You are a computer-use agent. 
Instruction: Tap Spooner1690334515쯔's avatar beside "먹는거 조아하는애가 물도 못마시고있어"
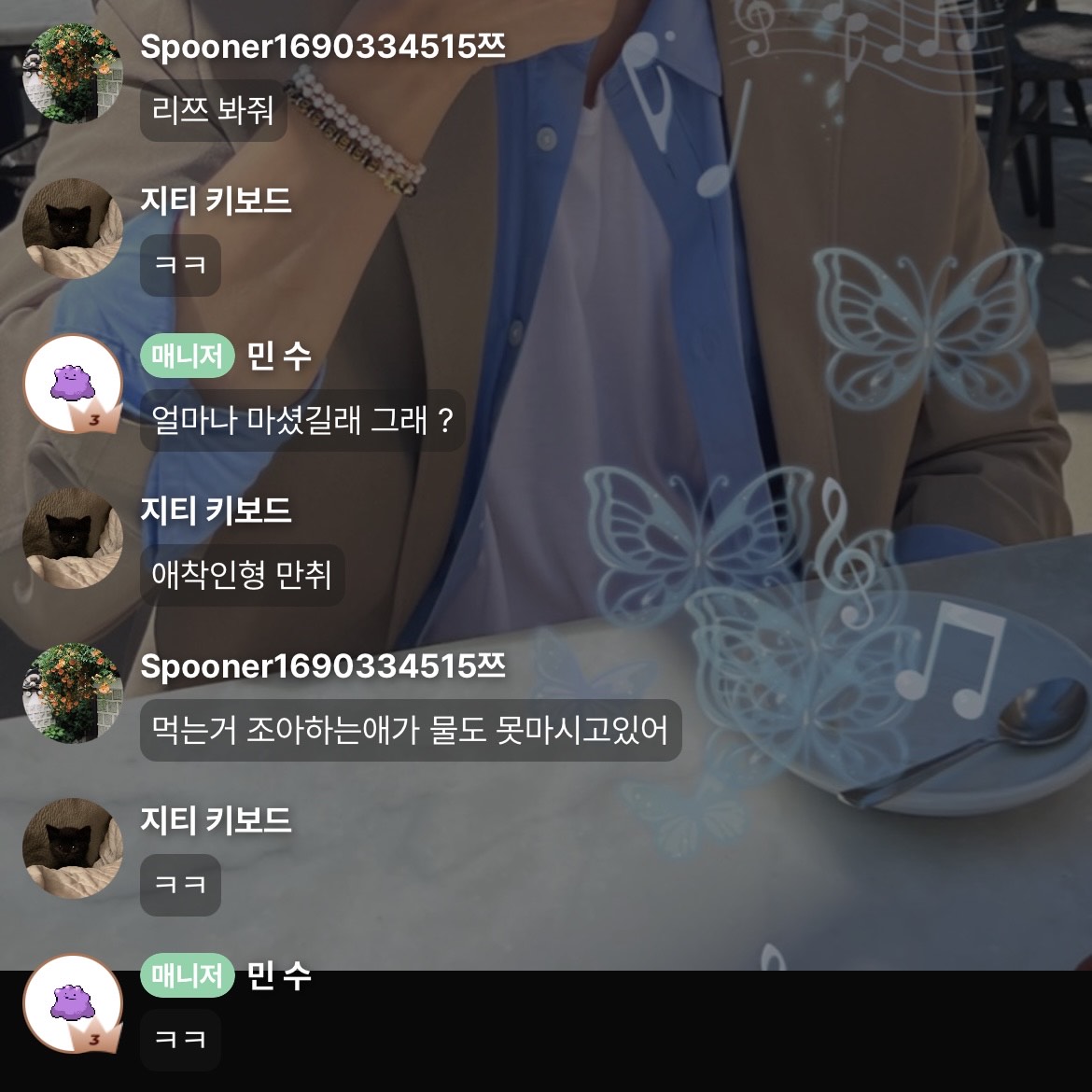click(x=72, y=693)
